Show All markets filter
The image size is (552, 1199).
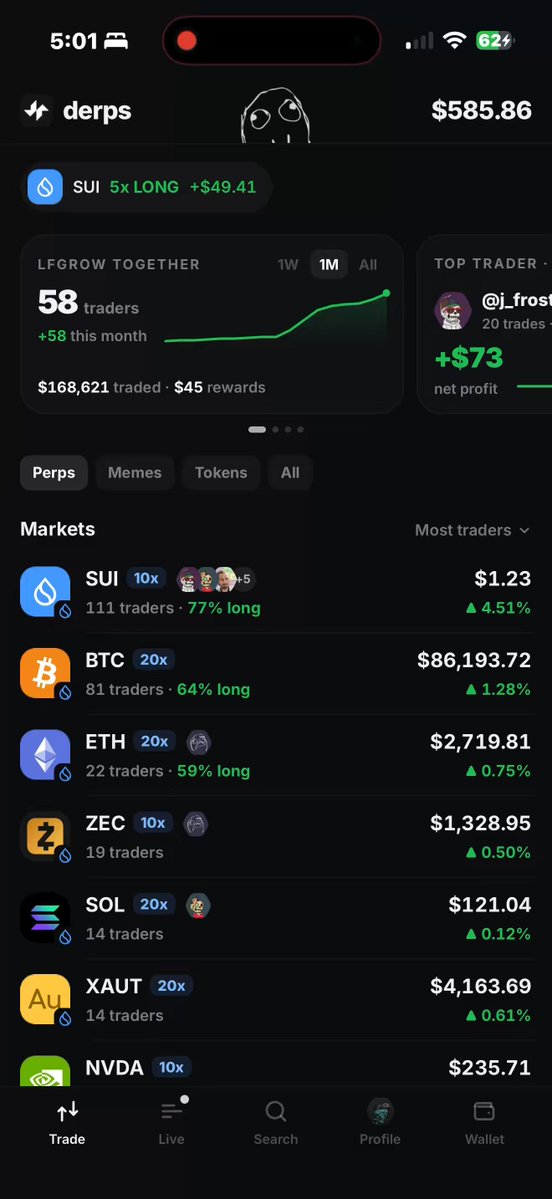pos(290,473)
